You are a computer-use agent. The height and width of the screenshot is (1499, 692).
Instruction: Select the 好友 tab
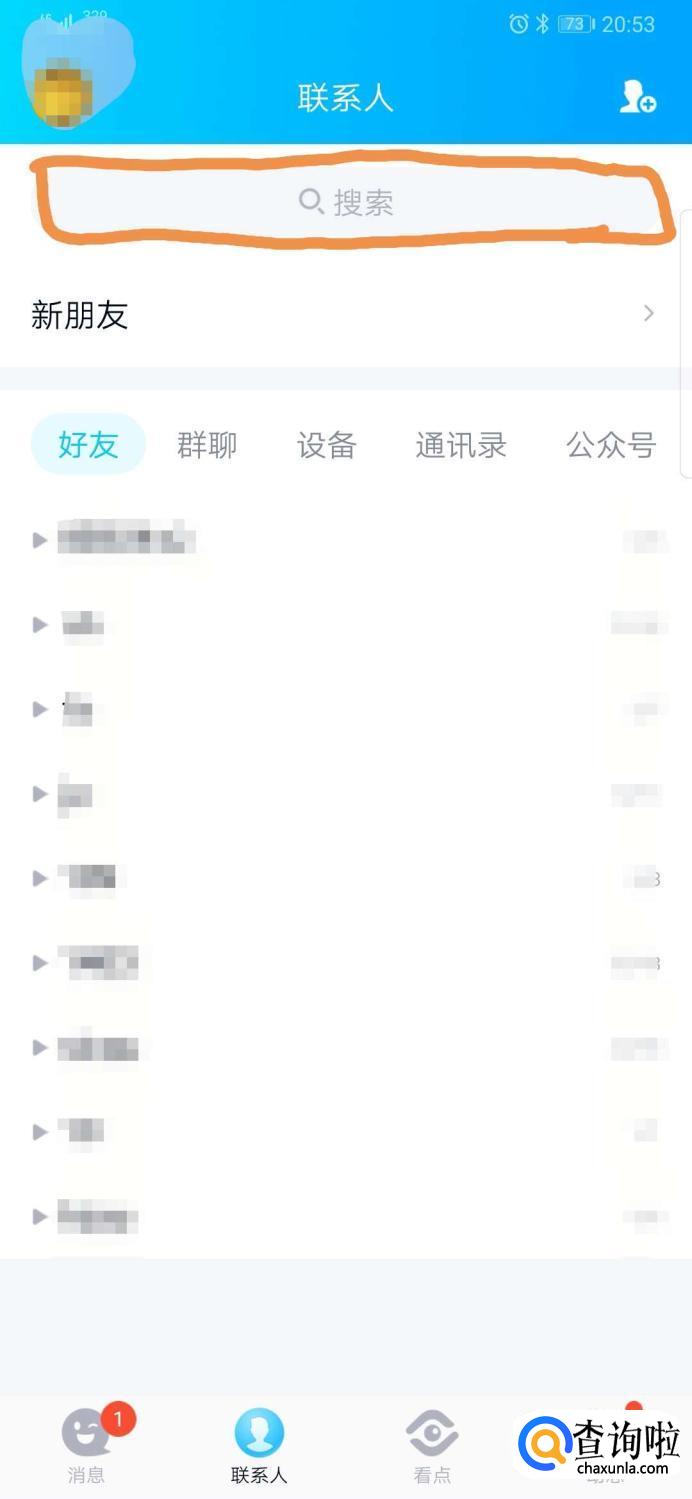click(x=88, y=445)
